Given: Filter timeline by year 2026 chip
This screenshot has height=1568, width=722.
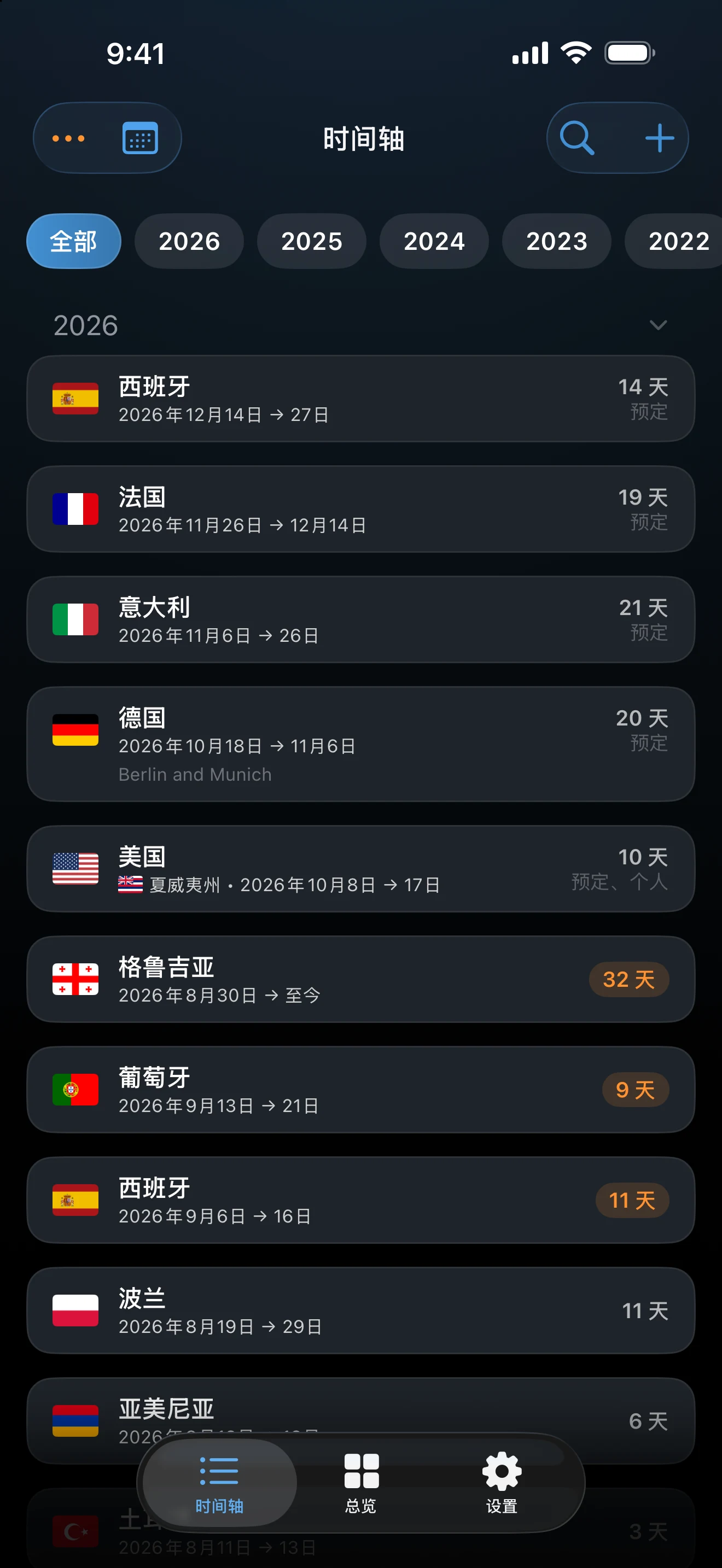Looking at the screenshot, I should 189,241.
